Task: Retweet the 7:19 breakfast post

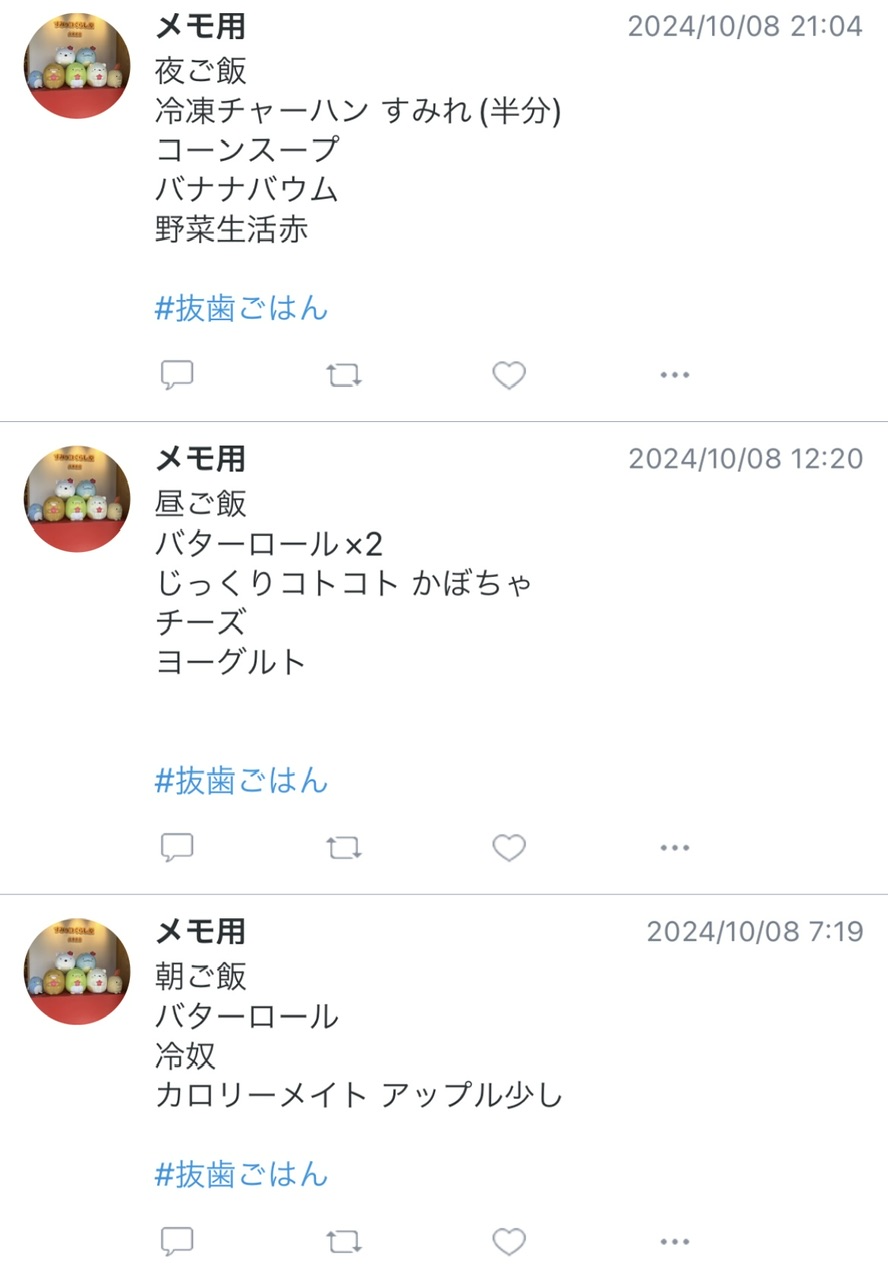Action: (x=343, y=1241)
